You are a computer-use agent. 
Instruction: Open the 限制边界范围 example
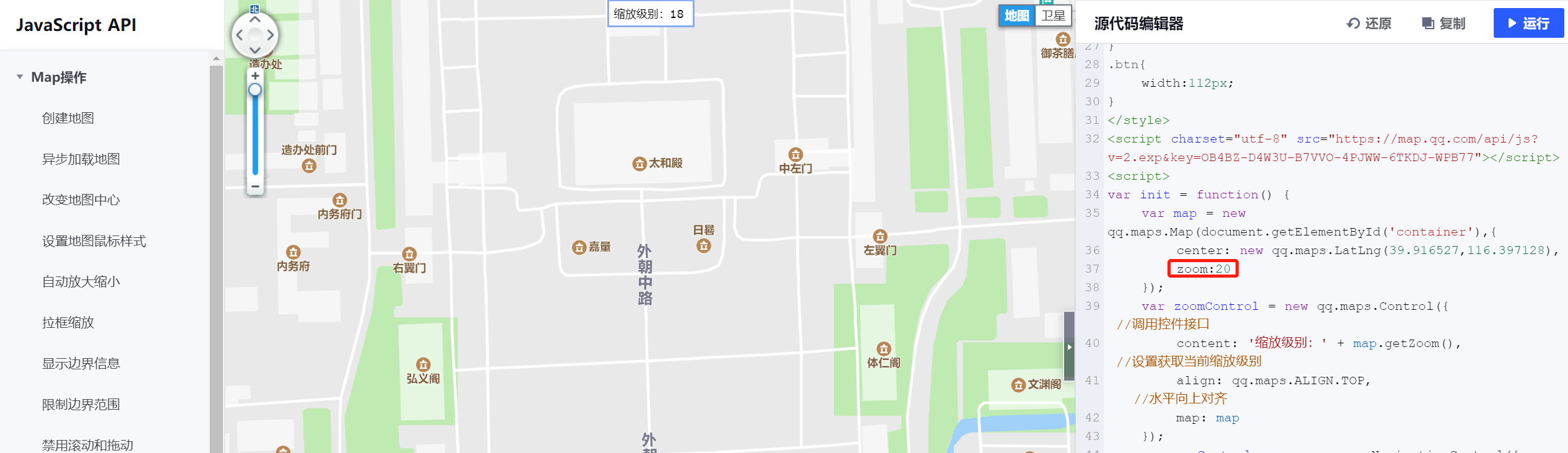[80, 404]
